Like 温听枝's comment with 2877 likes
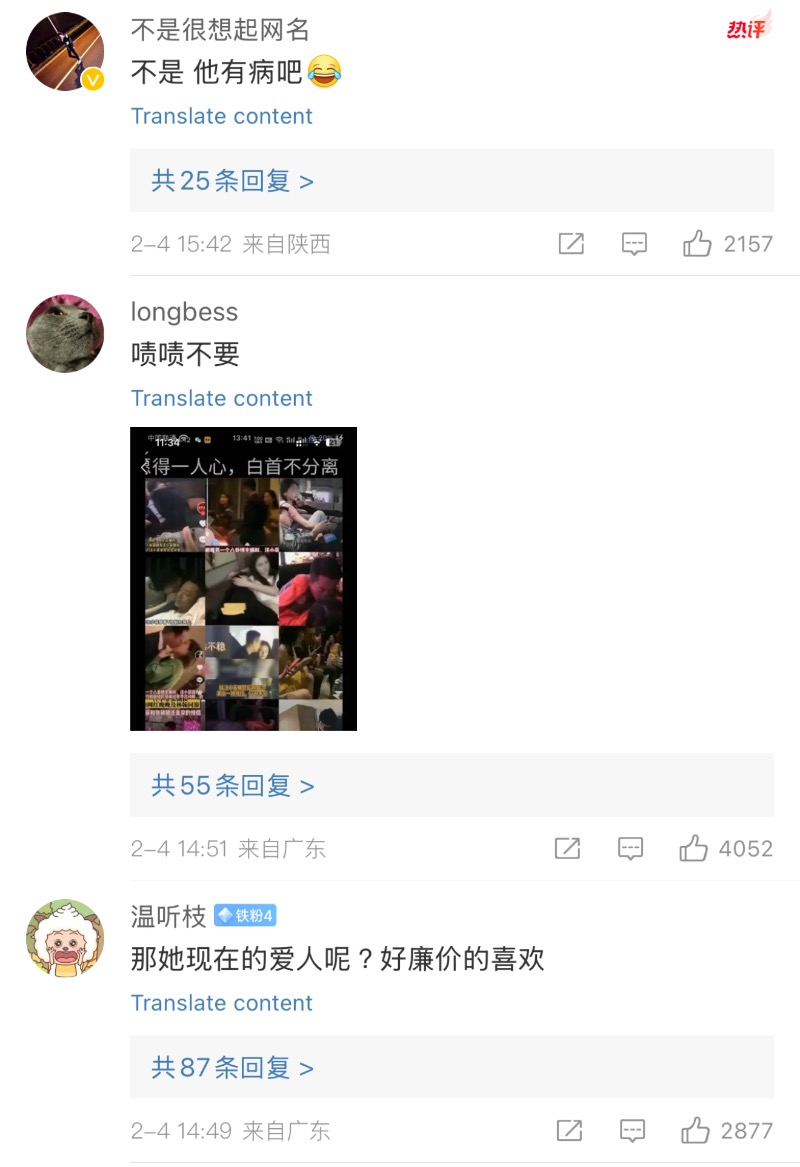 click(x=695, y=1131)
